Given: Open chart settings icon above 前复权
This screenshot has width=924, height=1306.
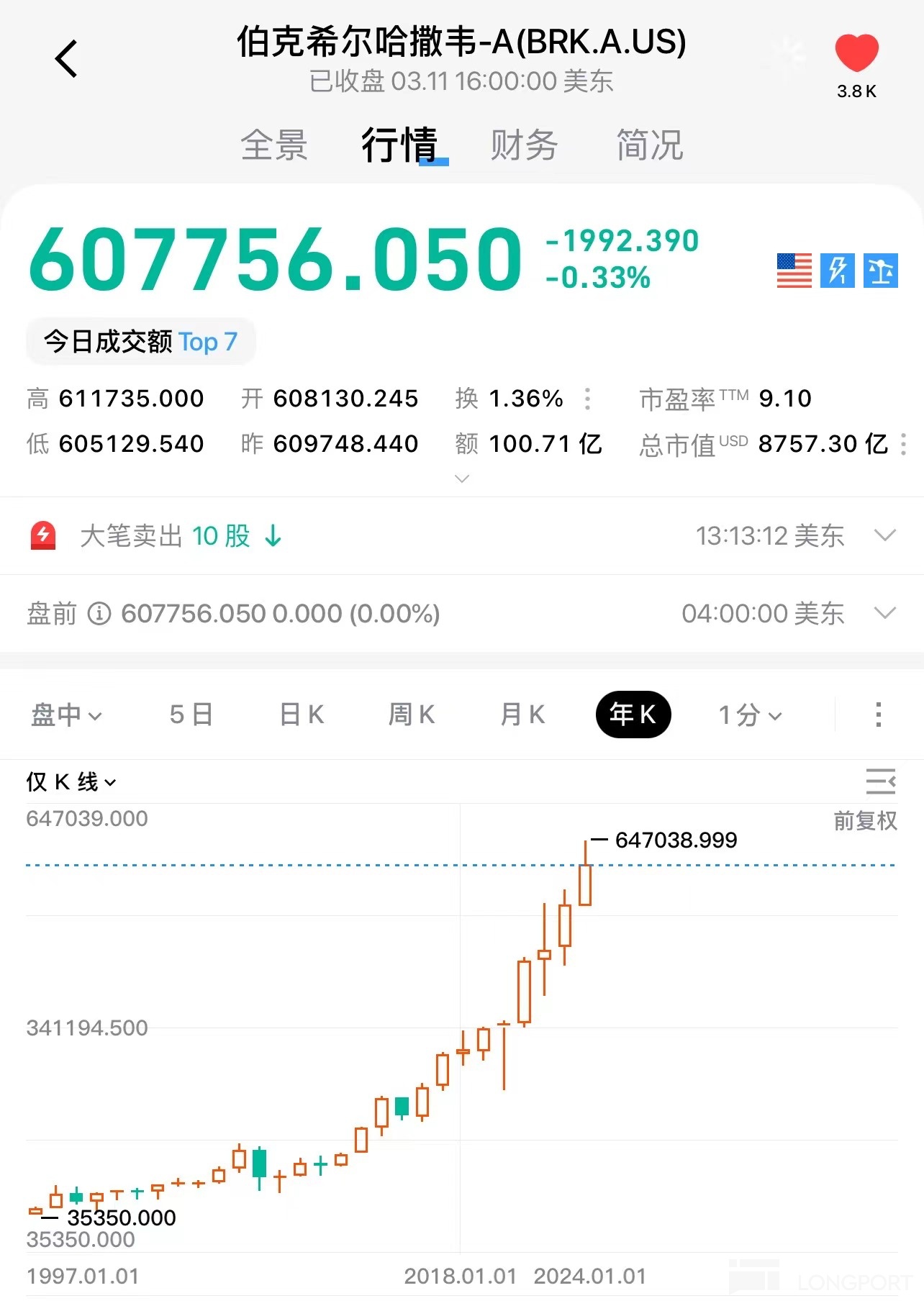Looking at the screenshot, I should tap(880, 781).
